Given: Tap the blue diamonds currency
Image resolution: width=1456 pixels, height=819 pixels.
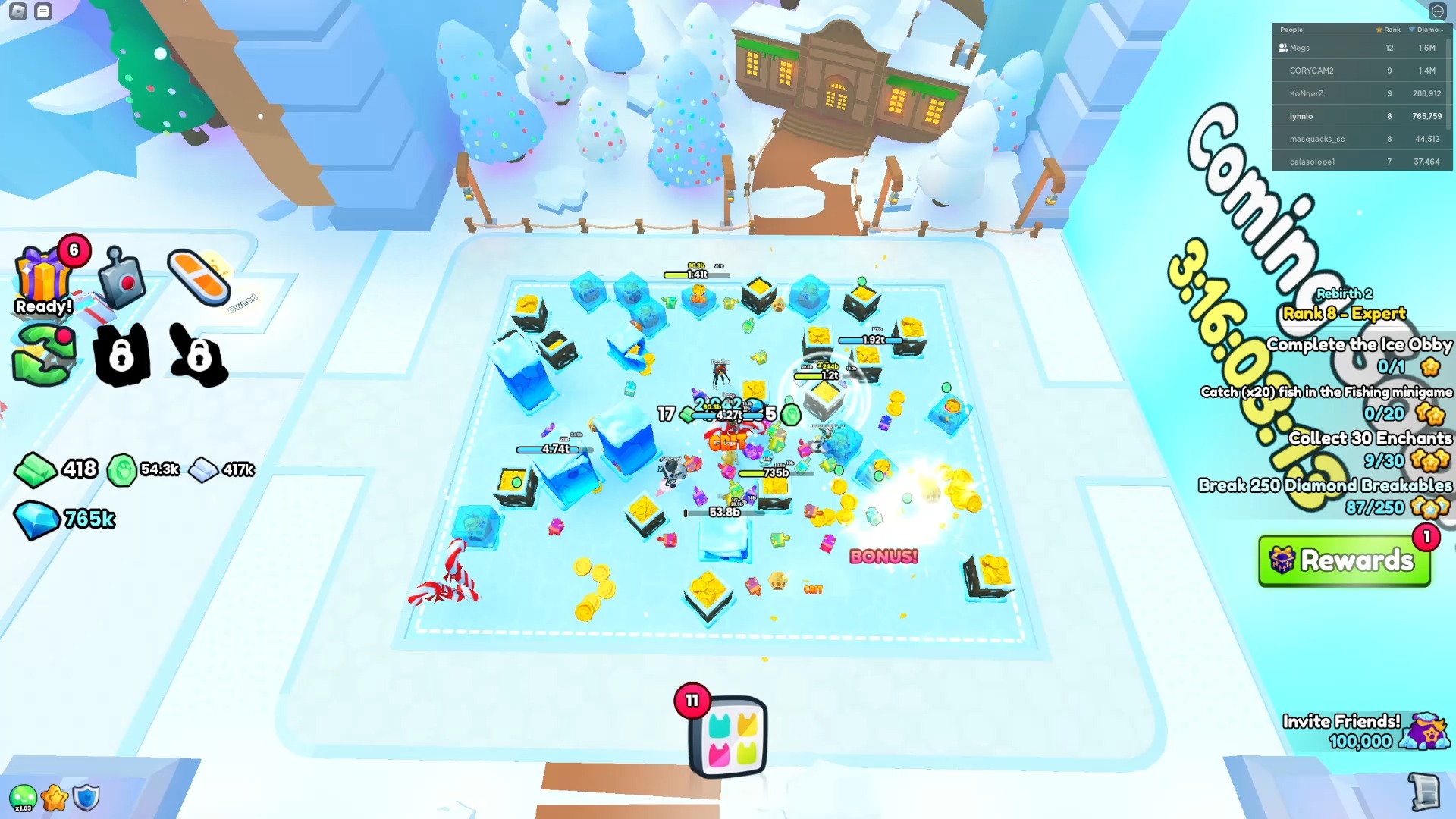Looking at the screenshot, I should pyautogui.click(x=64, y=519).
